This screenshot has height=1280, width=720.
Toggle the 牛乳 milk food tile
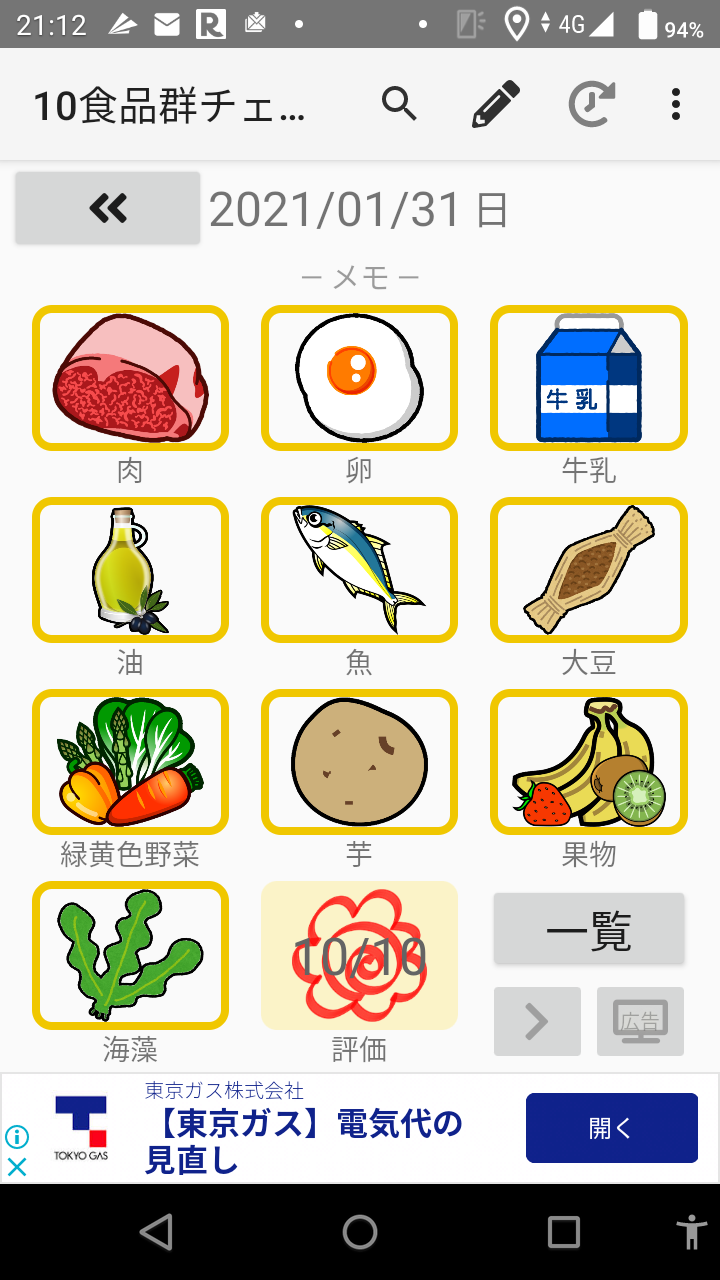588,378
